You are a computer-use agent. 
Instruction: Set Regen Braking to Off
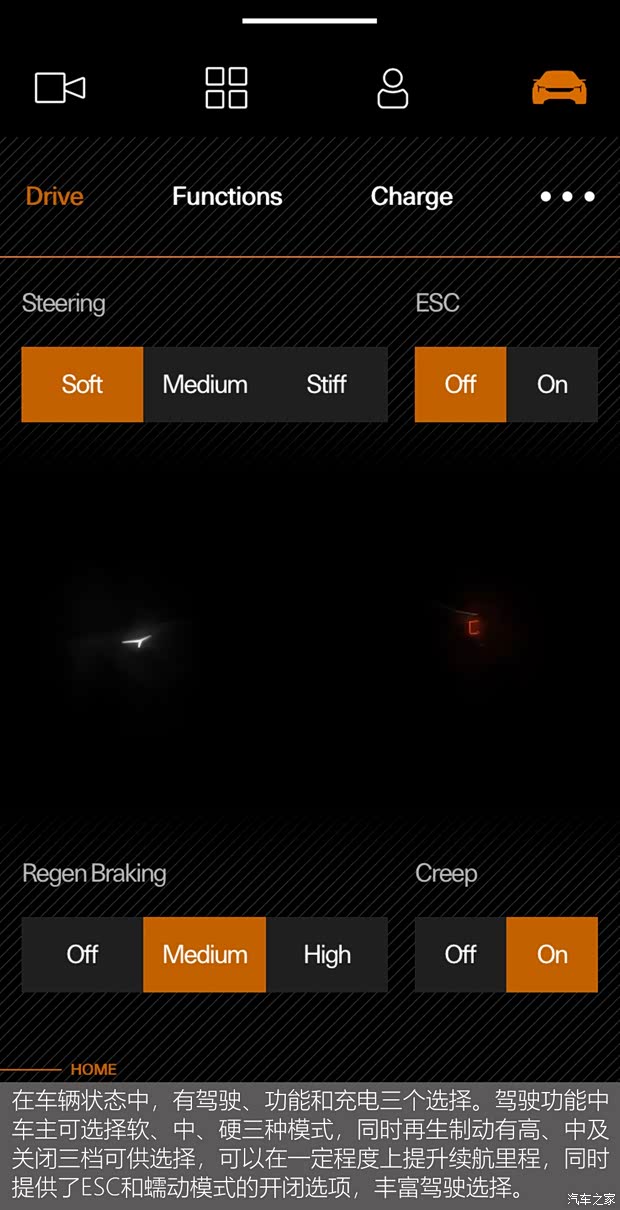(82, 954)
